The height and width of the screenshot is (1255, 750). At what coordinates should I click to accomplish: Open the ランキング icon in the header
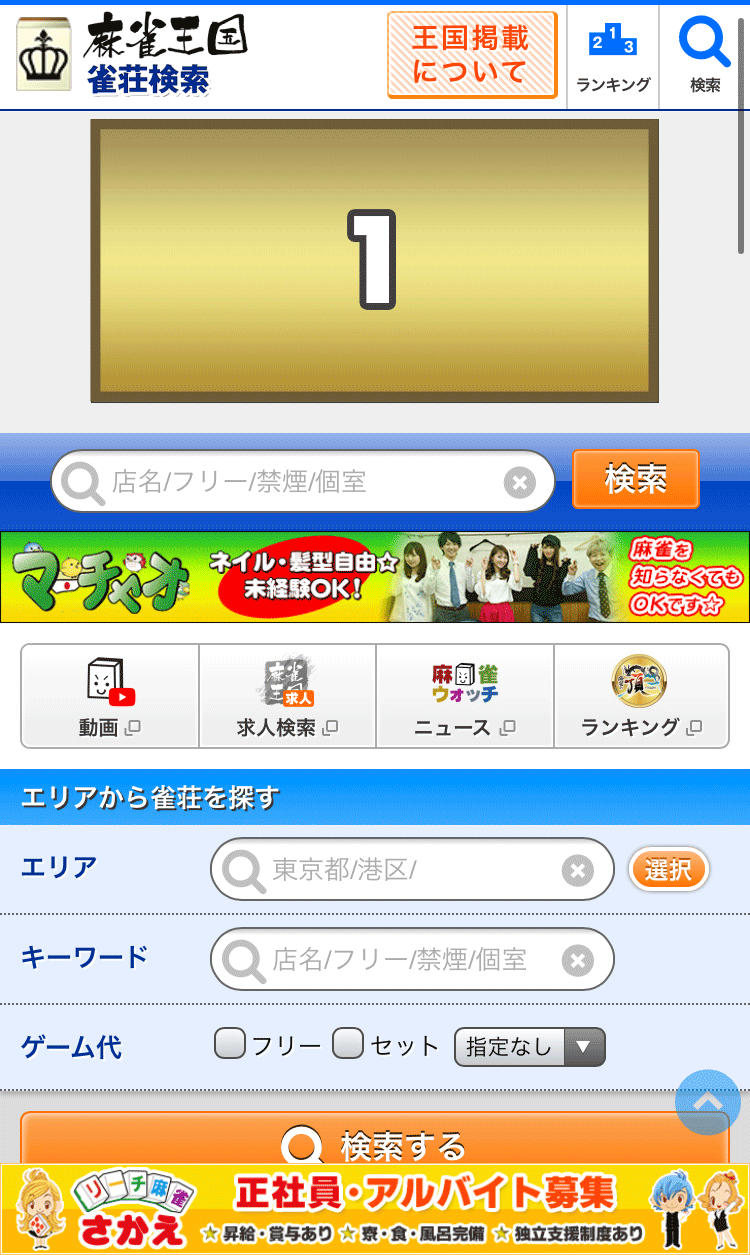click(613, 55)
